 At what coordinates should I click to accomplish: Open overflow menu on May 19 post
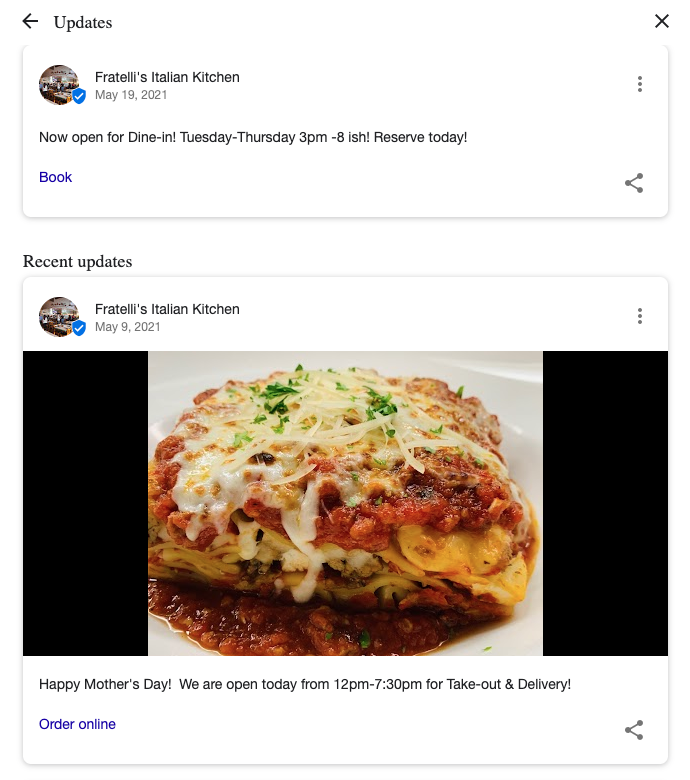pos(640,84)
